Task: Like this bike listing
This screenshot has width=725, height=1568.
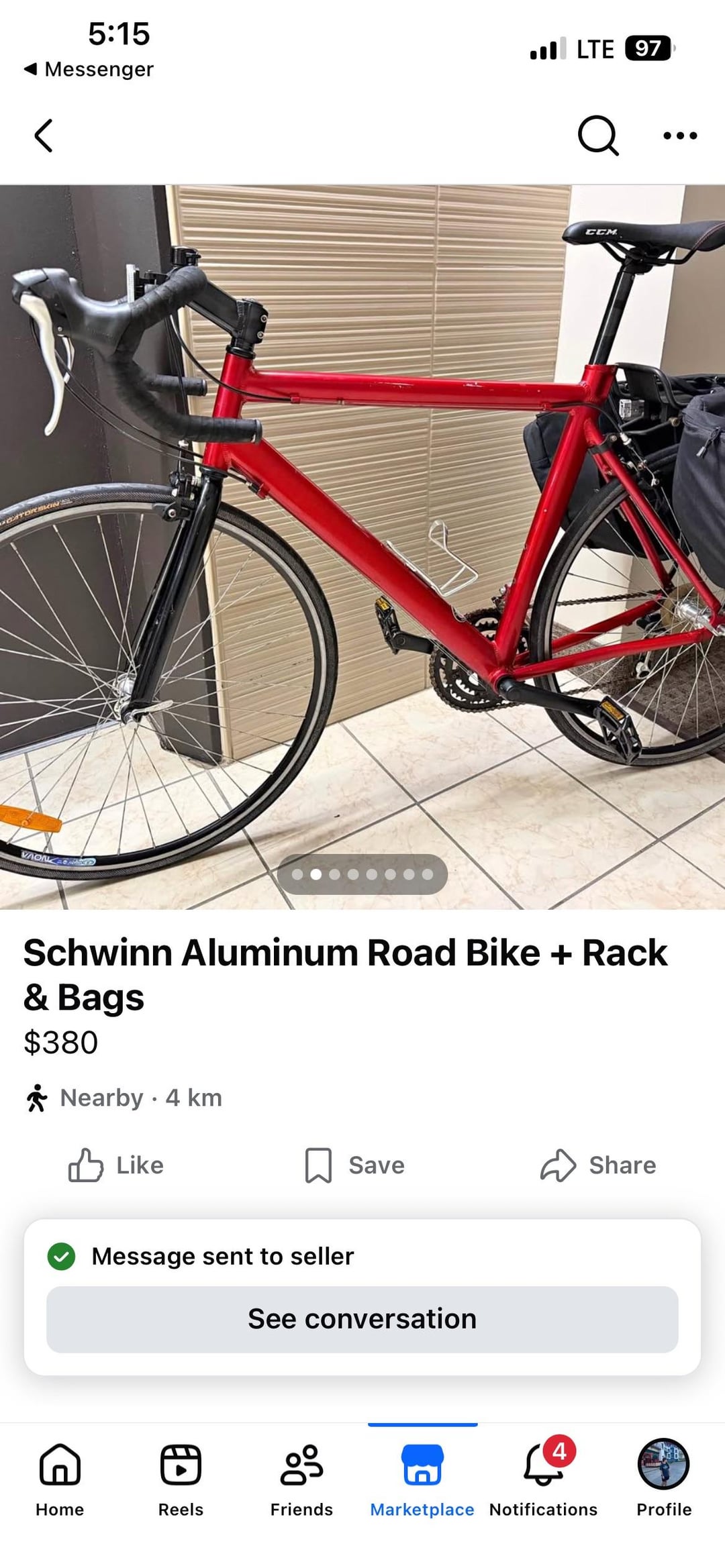Action: (x=116, y=1165)
